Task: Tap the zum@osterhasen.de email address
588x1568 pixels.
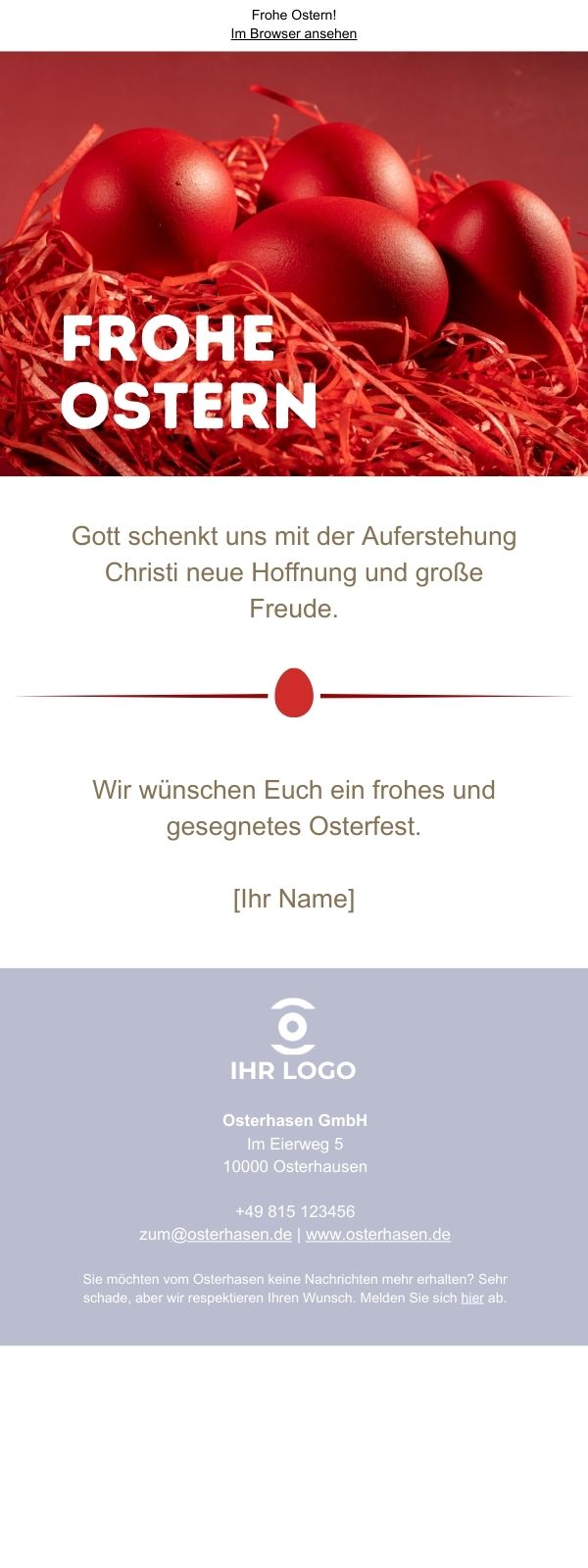Action: pyautogui.click(x=216, y=1234)
